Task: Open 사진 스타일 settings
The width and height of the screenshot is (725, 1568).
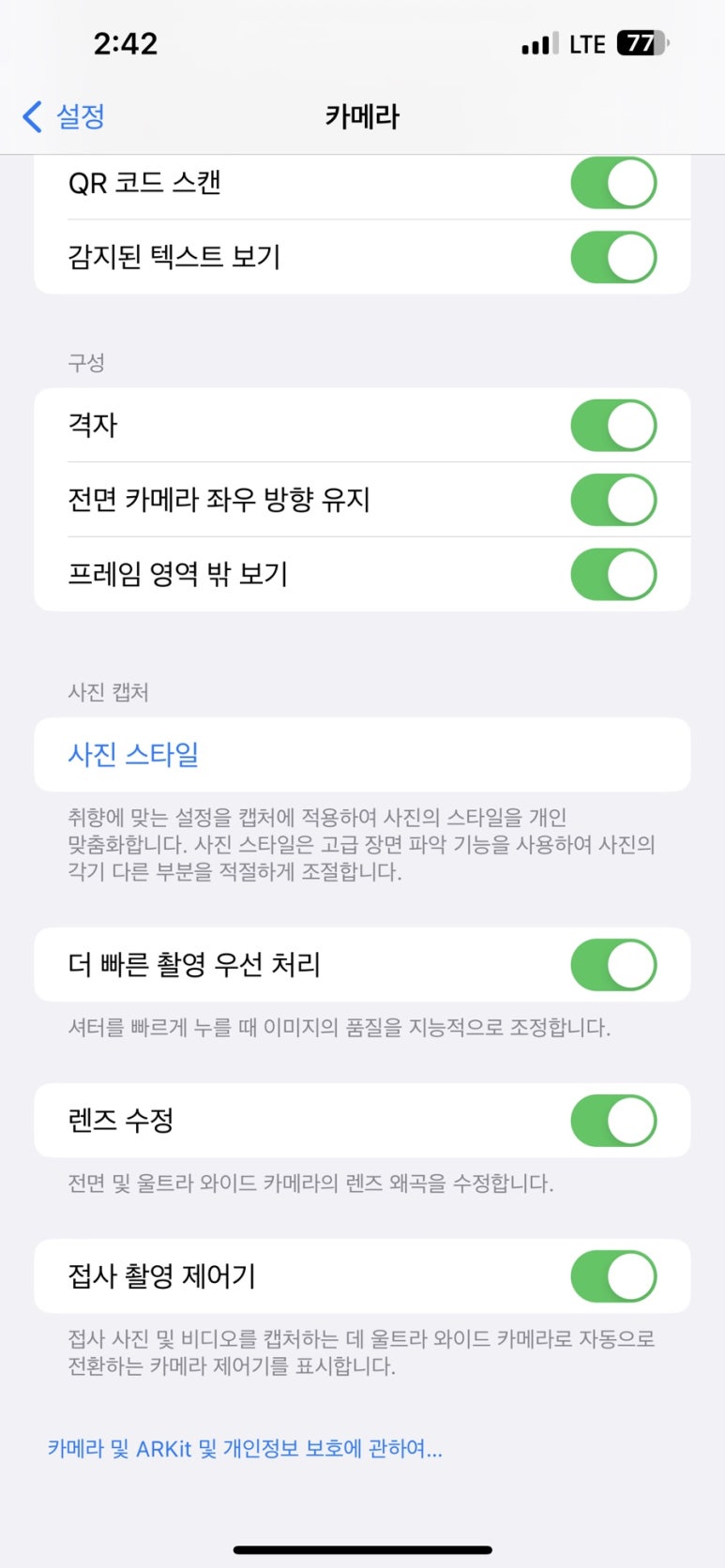Action: tap(362, 755)
